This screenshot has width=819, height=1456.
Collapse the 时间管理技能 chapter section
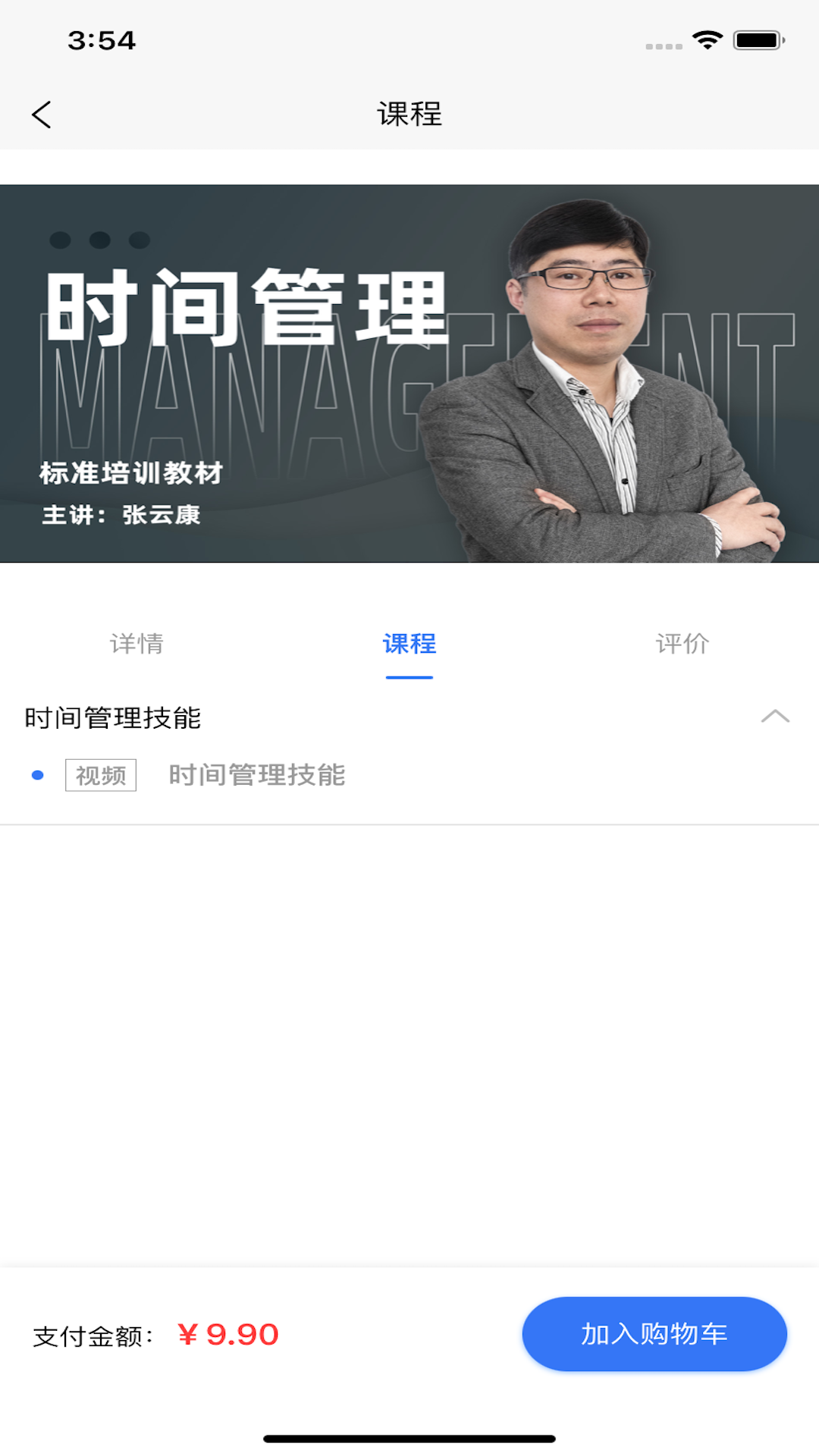point(774,717)
